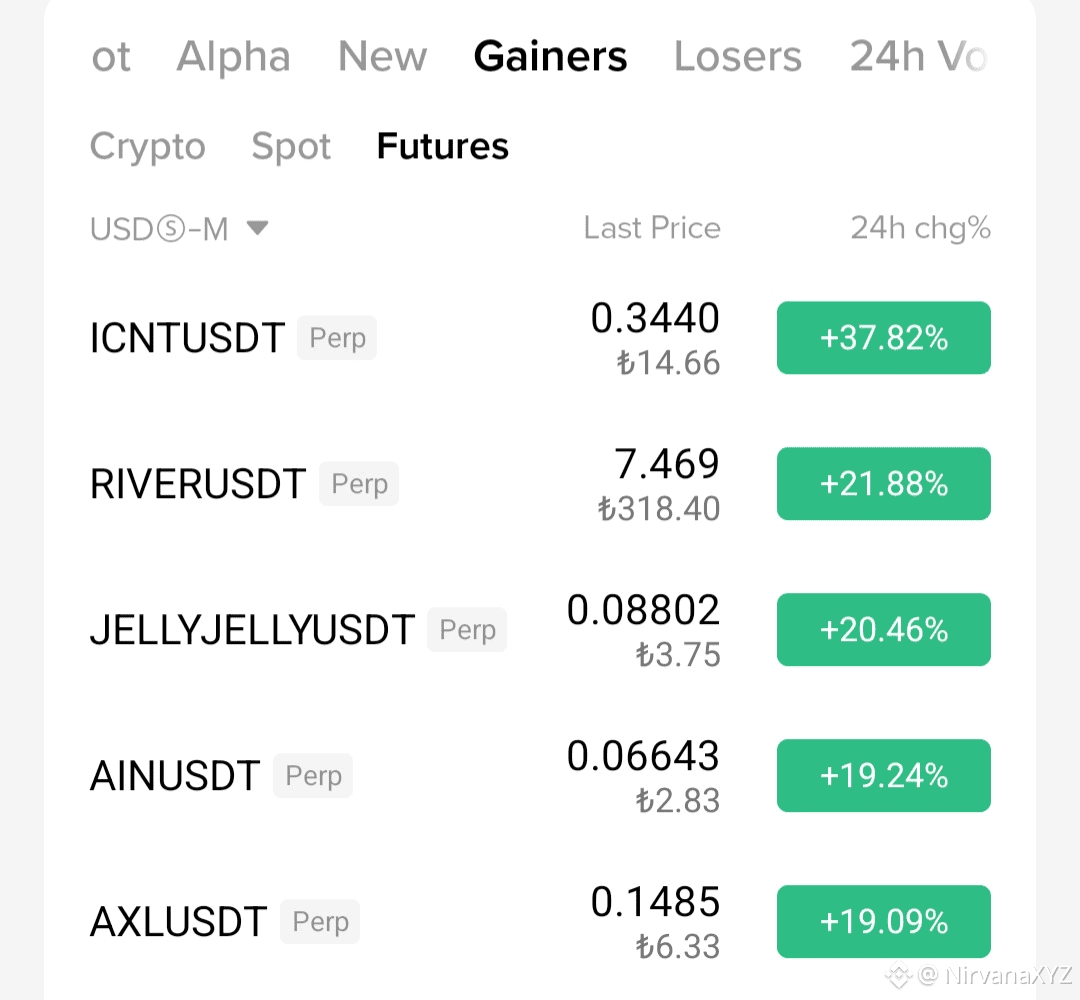Expand the USDⓈ-M dropdown
Screen dimensions: 1080x1000
point(180,229)
